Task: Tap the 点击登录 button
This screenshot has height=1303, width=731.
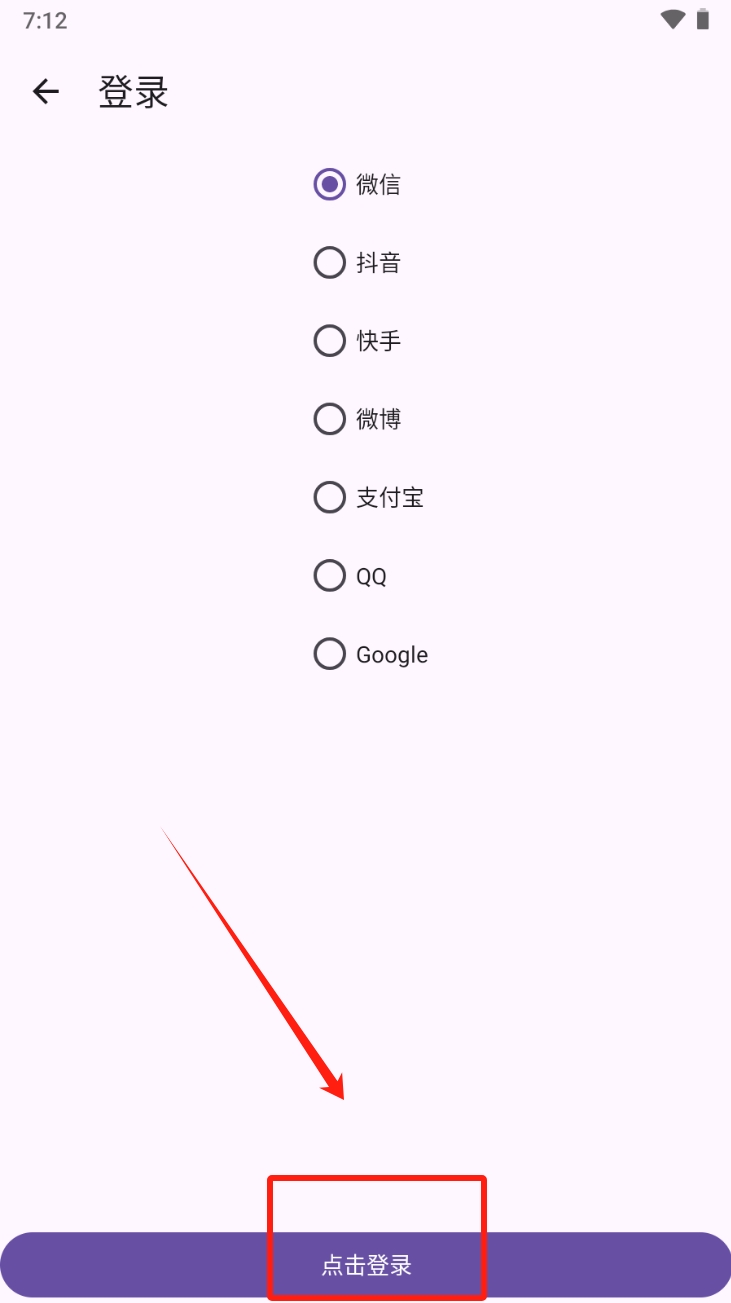Action: (366, 1265)
